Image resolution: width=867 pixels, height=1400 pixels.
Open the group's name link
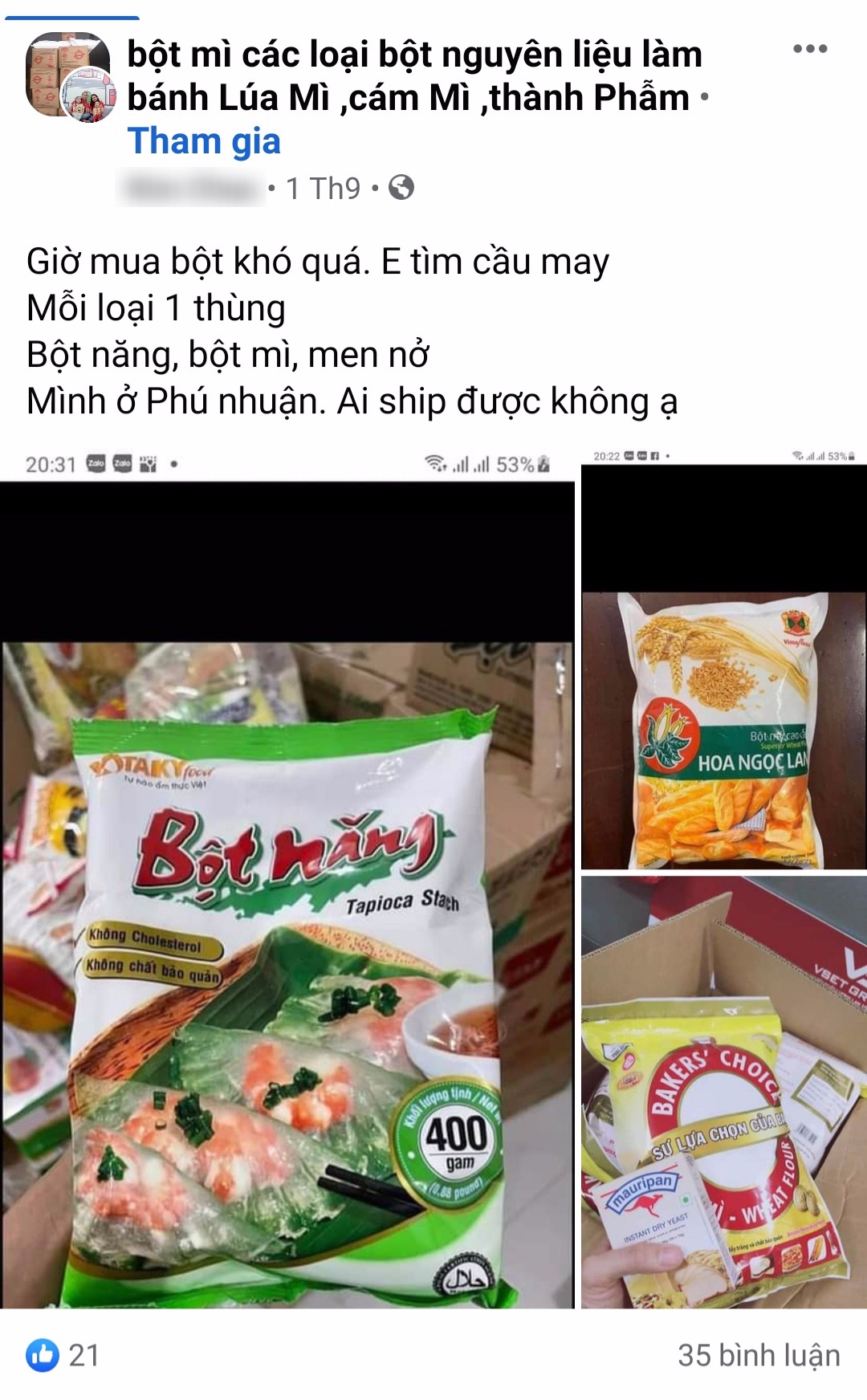click(414, 76)
